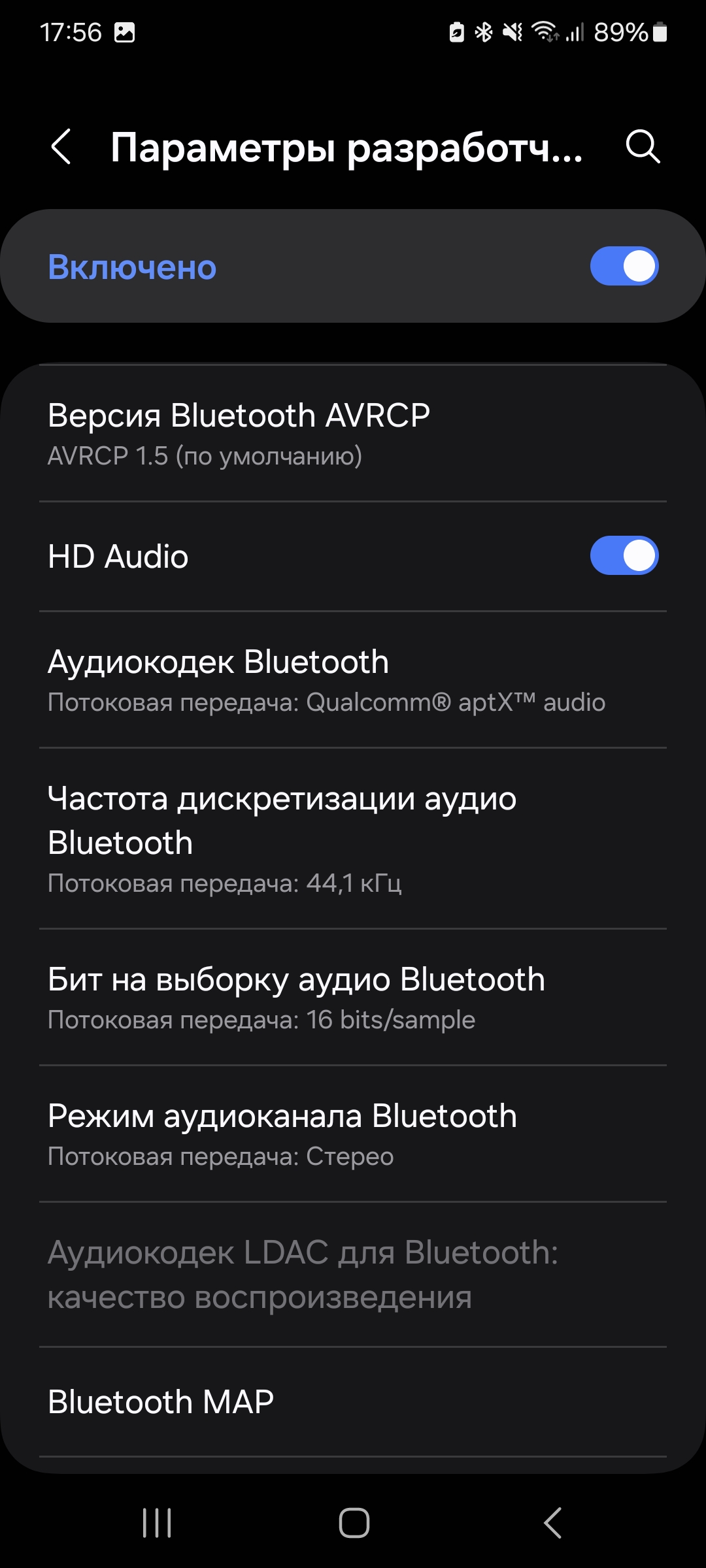Select Частота дискретизации аудио Bluetooth
706x1568 pixels.
(x=353, y=838)
